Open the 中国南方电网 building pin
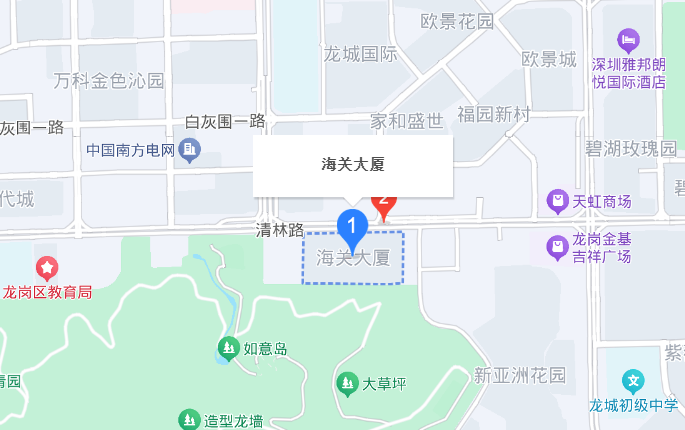Image resolution: width=685 pixels, height=430 pixels. pyautogui.click(x=190, y=152)
